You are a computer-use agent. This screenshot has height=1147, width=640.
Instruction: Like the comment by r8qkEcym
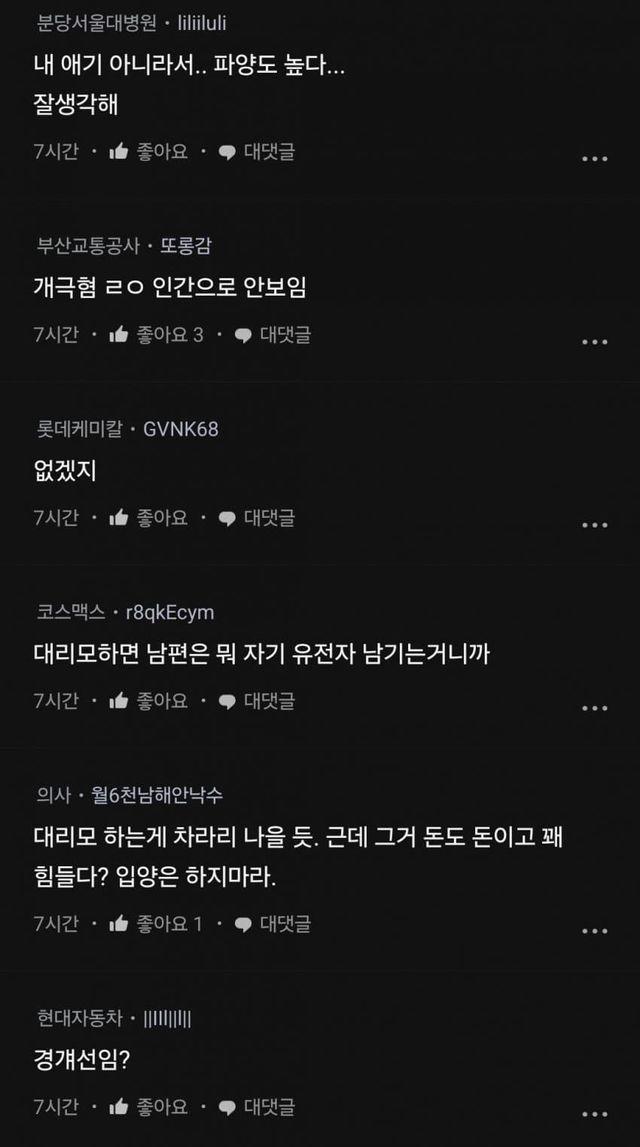point(148,701)
